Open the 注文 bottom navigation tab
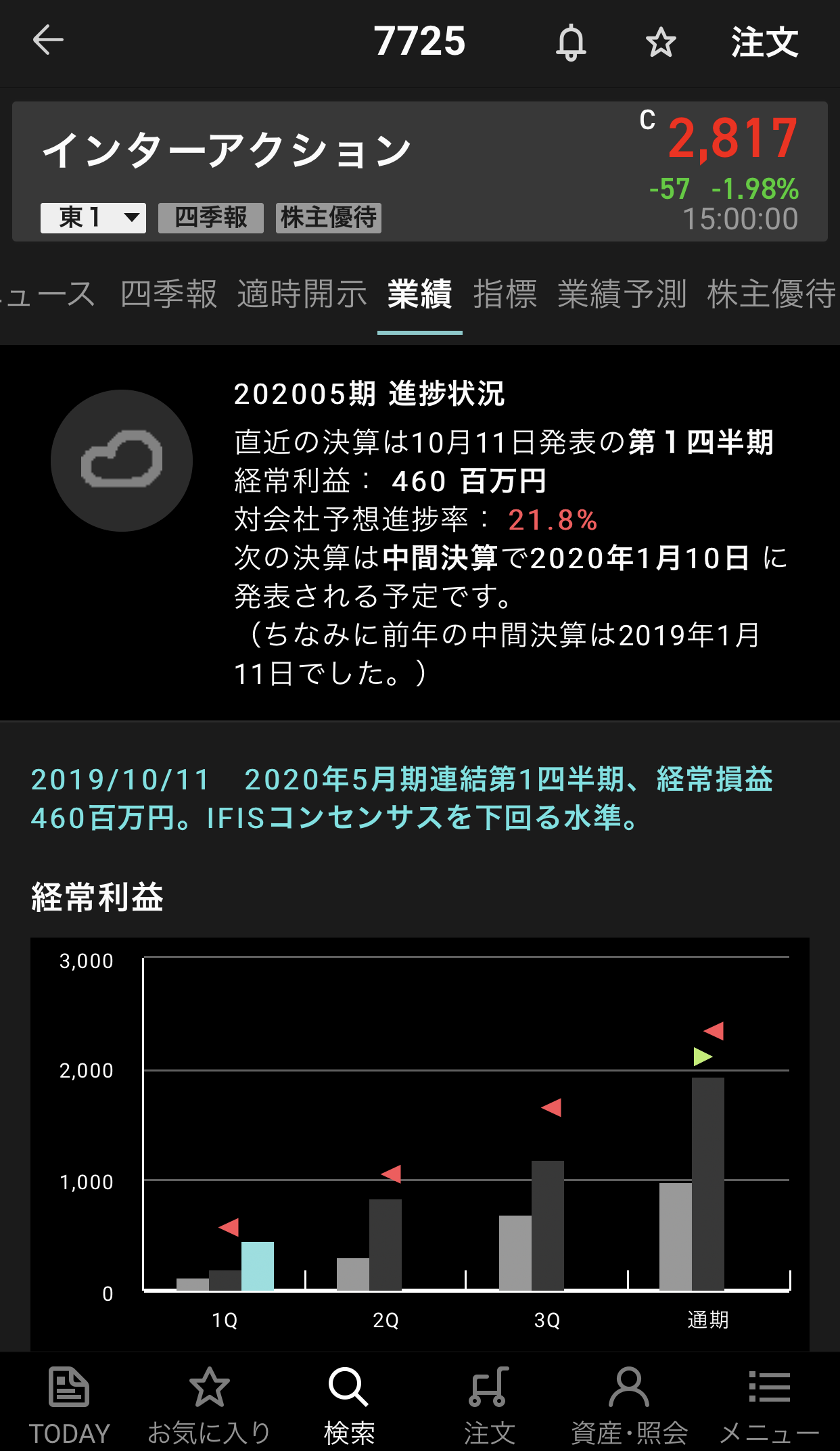Viewport: 840px width, 1451px height. pos(489,1404)
